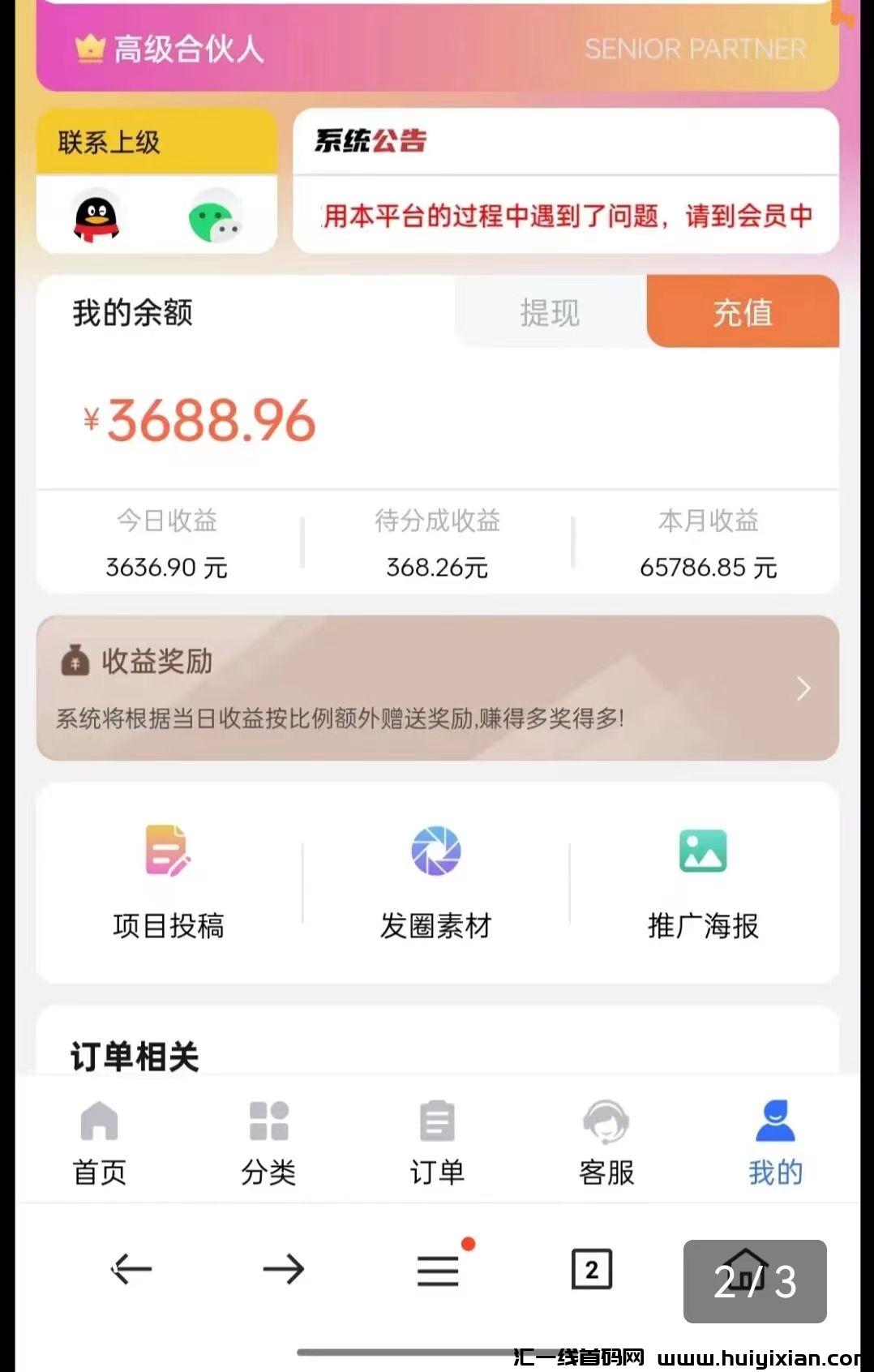
Task: Expand the 收益奖励 reward details chevron
Action: pyautogui.click(x=803, y=688)
